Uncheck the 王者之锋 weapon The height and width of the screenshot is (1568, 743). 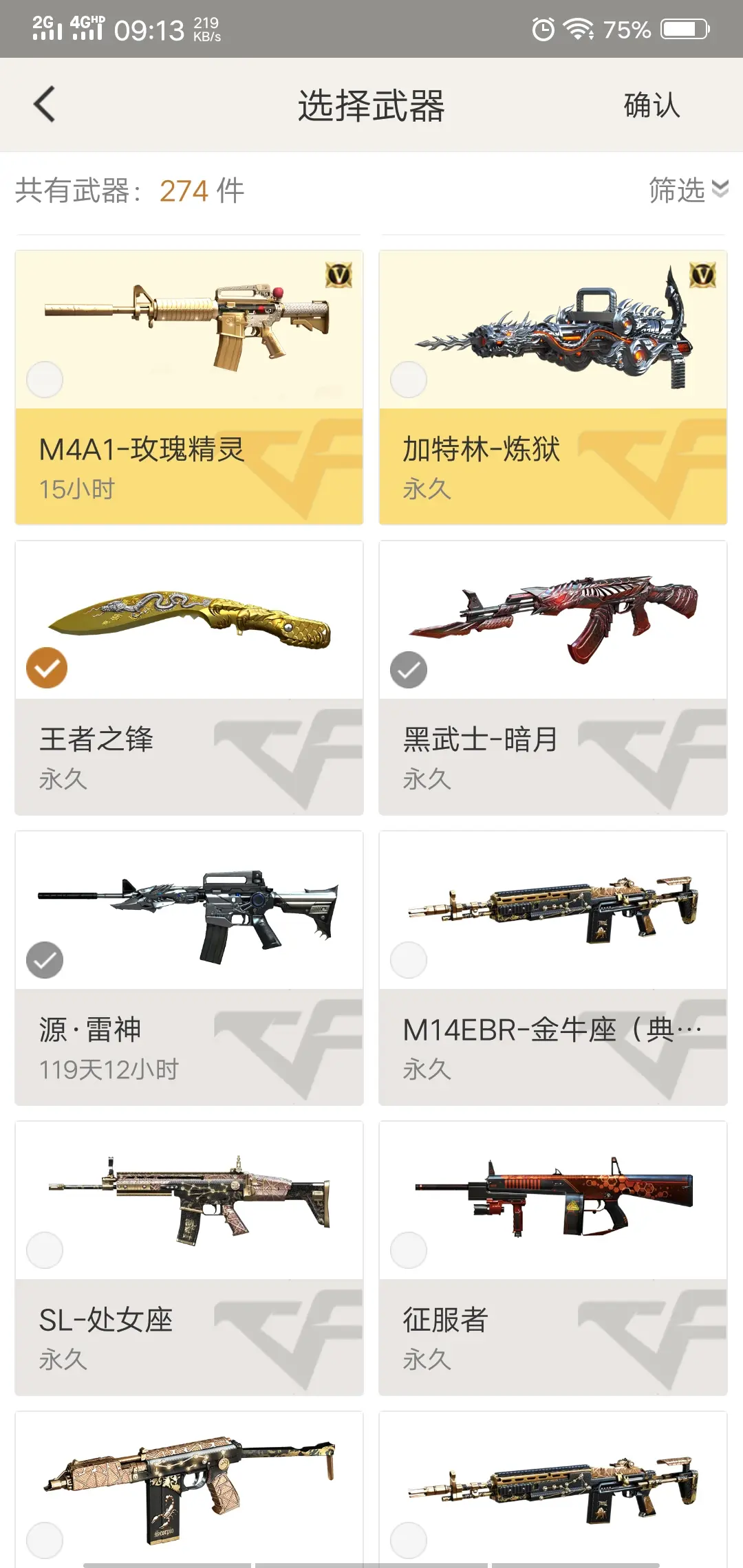click(x=47, y=668)
